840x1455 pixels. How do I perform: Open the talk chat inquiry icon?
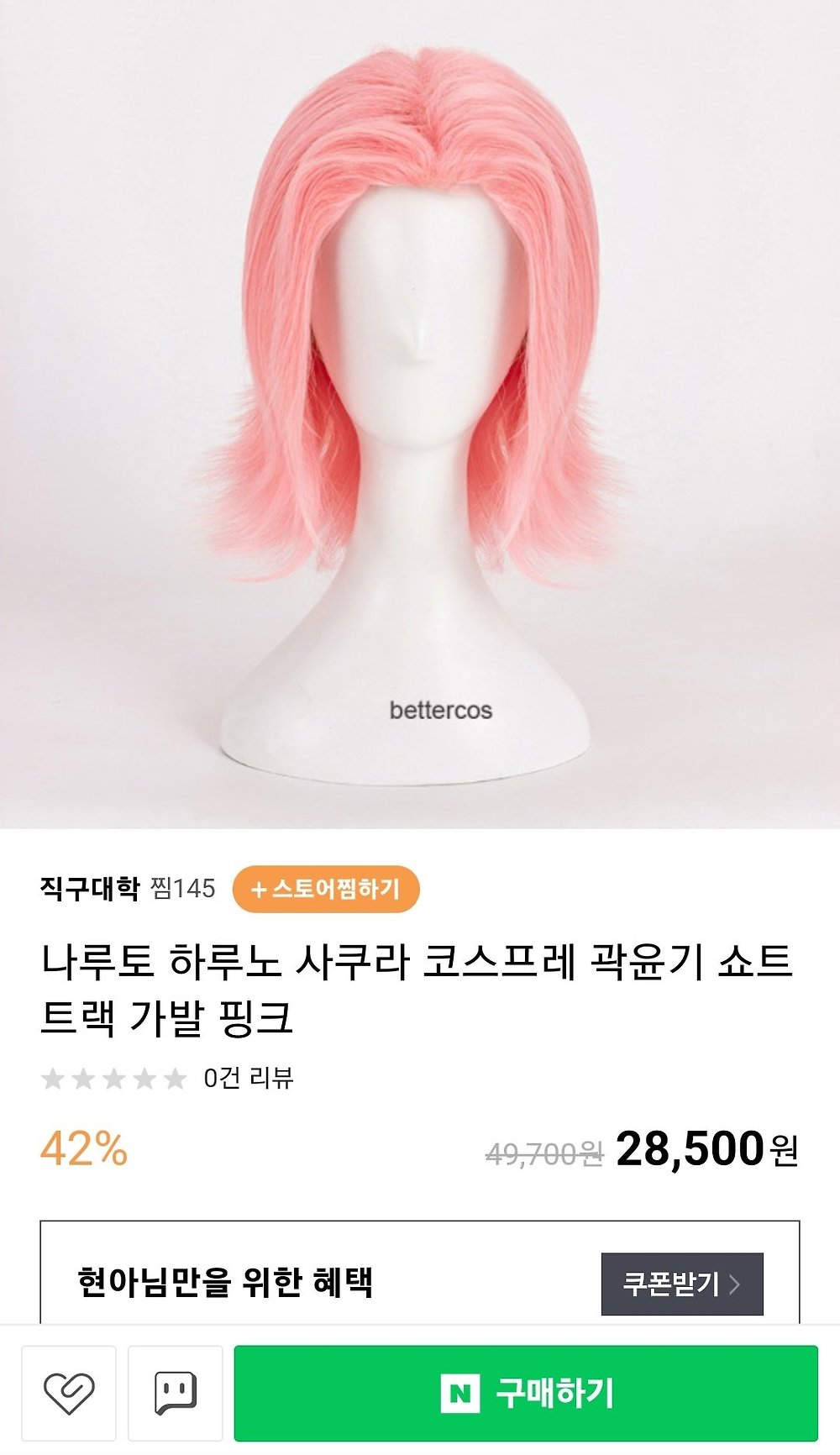pos(175,1393)
